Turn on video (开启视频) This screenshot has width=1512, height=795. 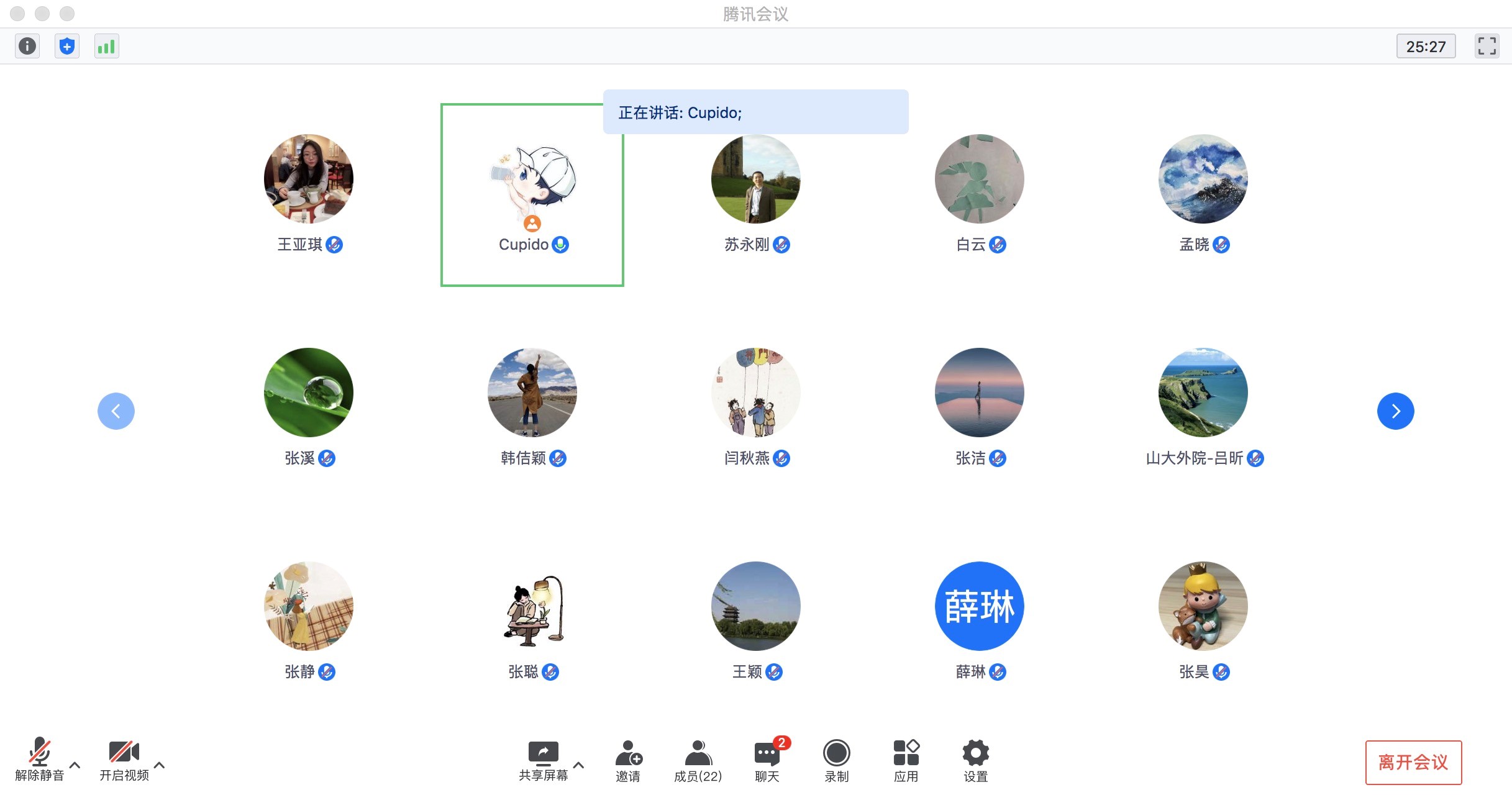coord(124,759)
